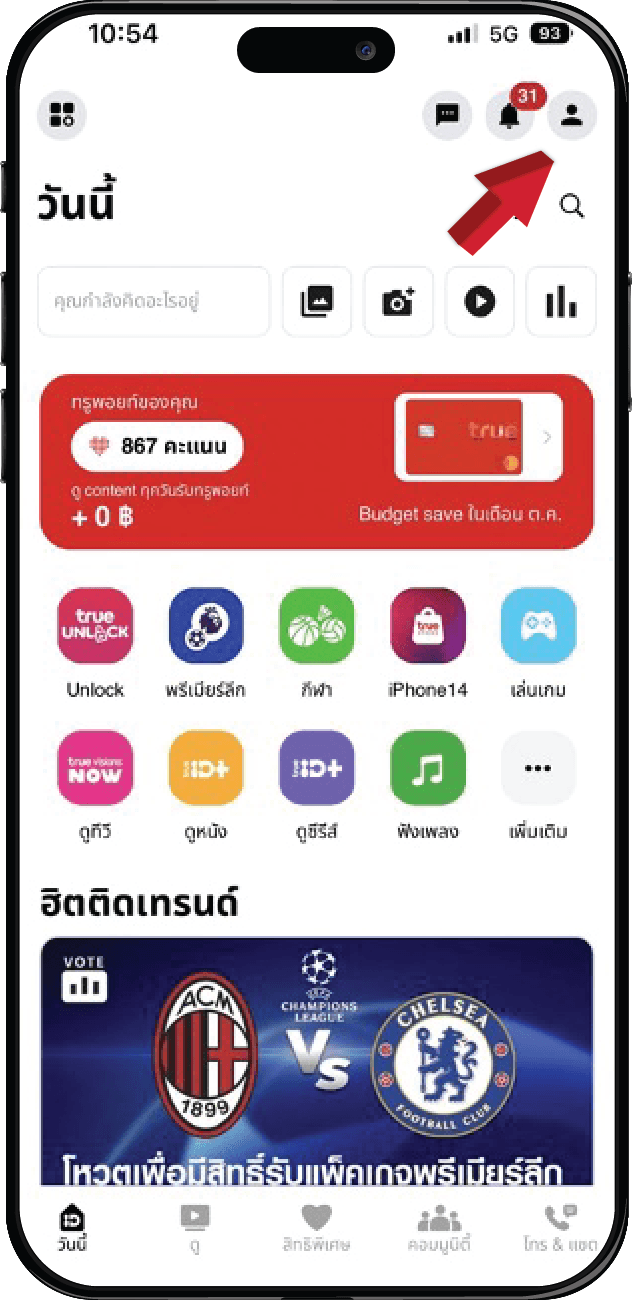Viewport: 632px width, 1300px height.
Task: Open the 867 คะแนน points button
Action: tap(157, 446)
